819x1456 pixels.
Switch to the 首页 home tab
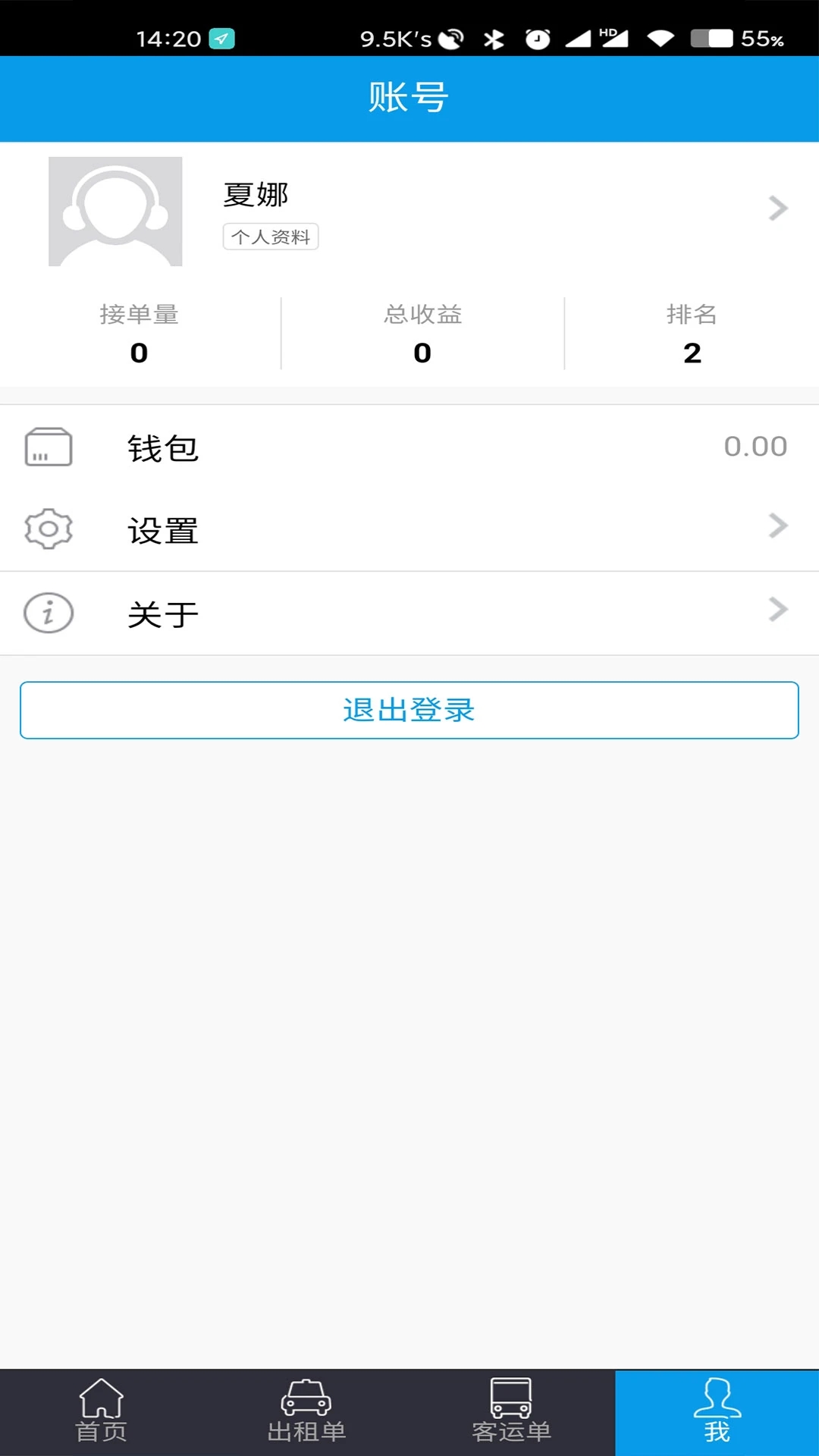pos(102,1412)
